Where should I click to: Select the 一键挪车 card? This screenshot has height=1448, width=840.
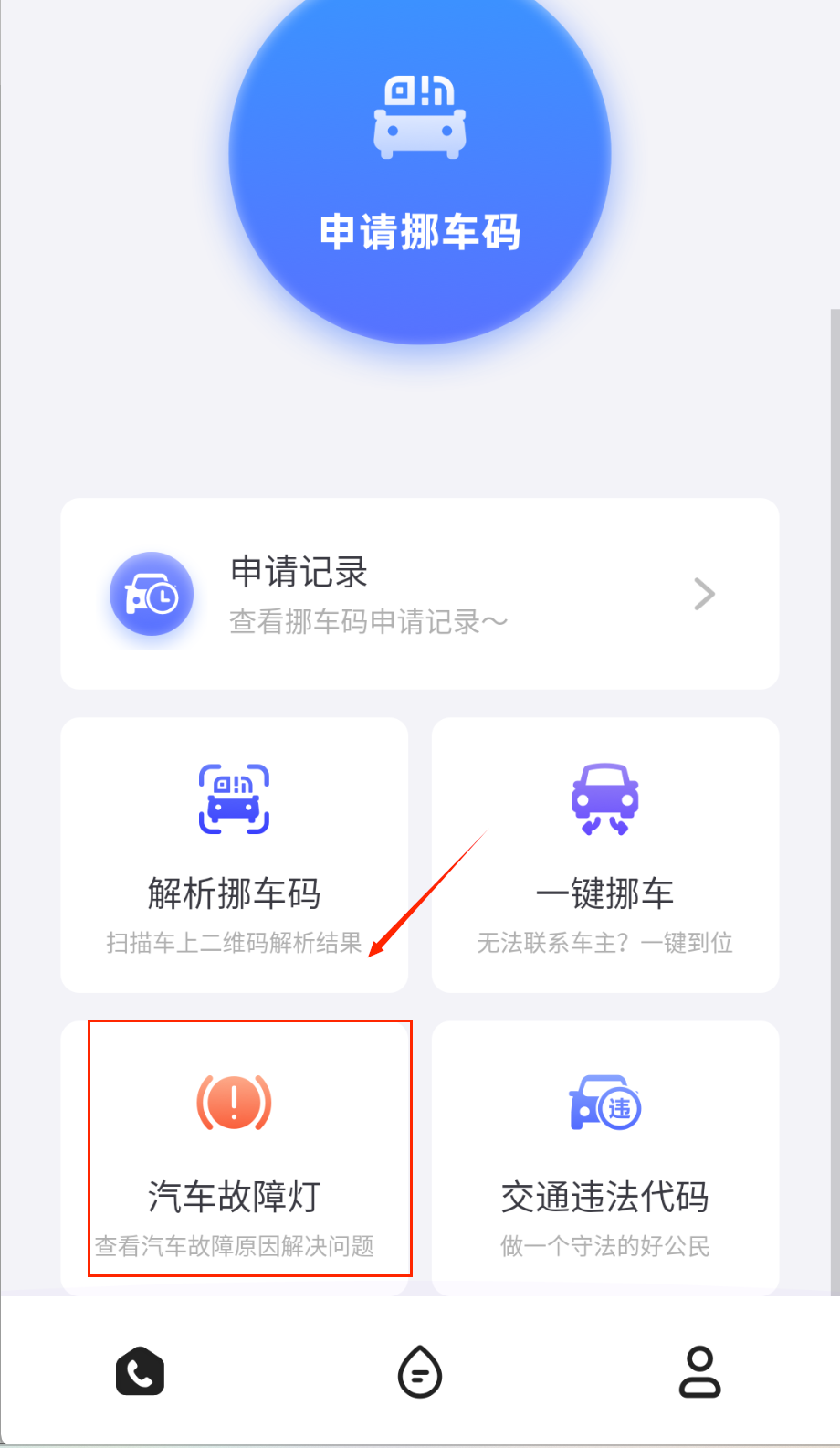pyautogui.click(x=604, y=854)
